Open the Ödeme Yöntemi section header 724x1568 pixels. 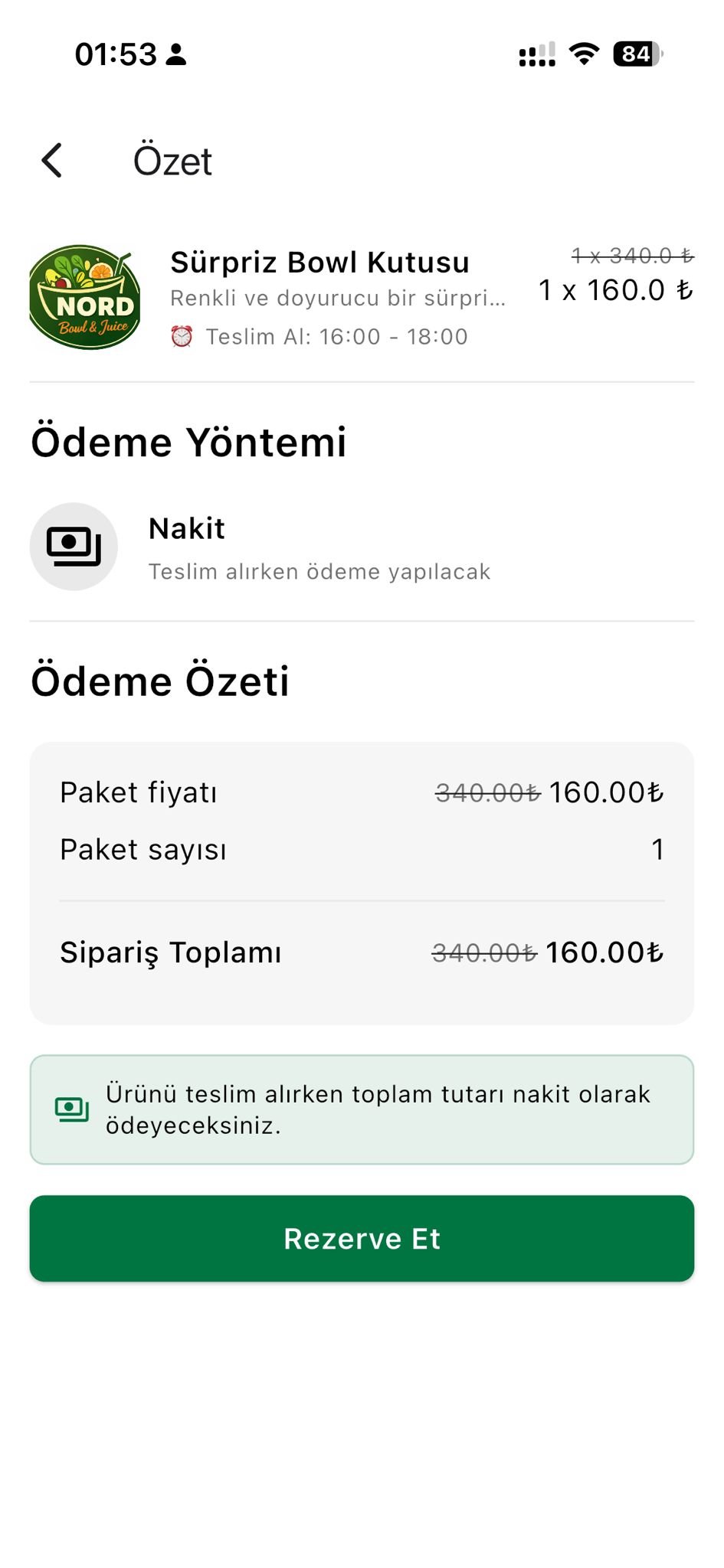tap(188, 441)
